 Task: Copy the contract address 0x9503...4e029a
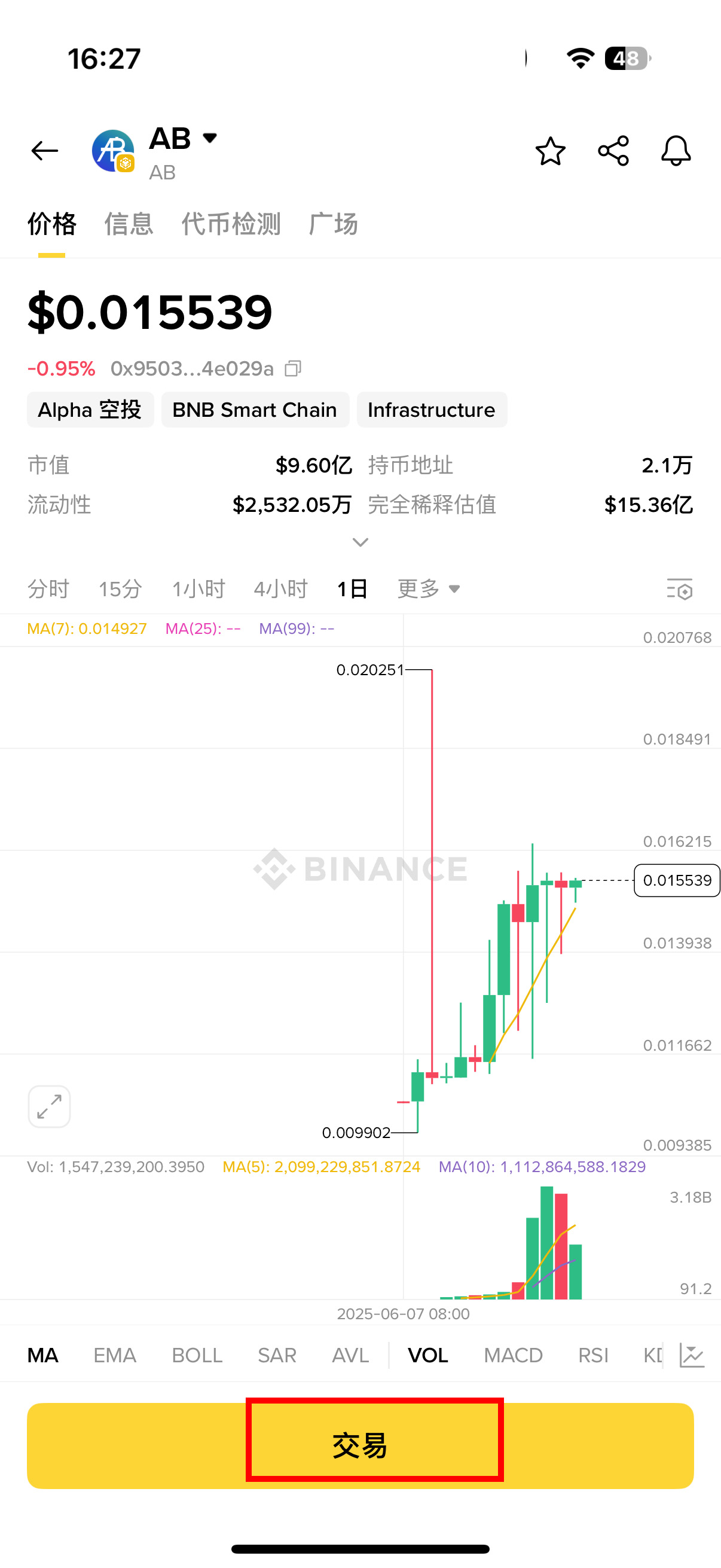[294, 368]
